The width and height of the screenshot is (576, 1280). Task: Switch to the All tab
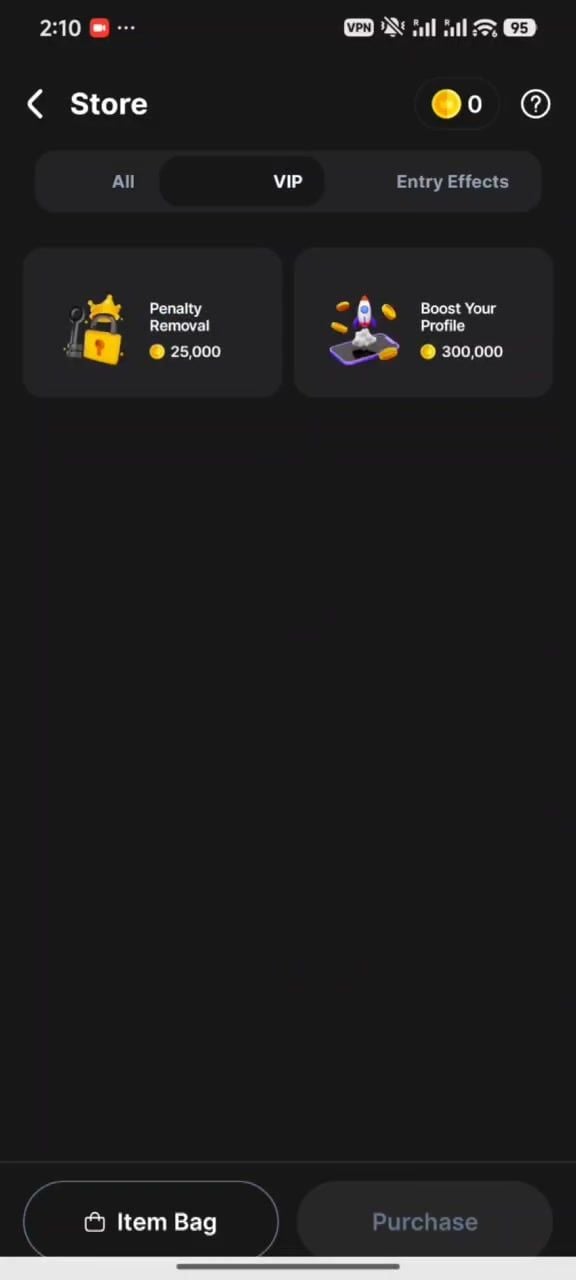[123, 182]
